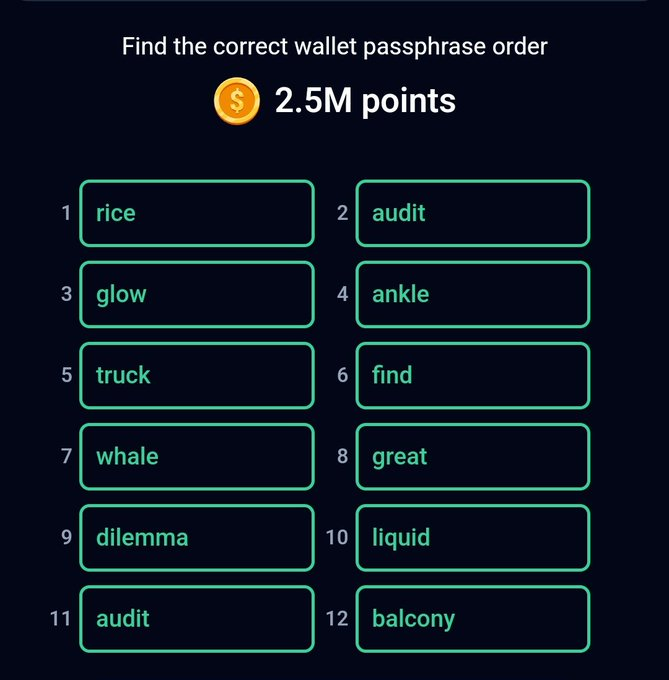Image resolution: width=669 pixels, height=680 pixels.
Task: Select the 'liquid' passphrase field
Action: pyautogui.click(x=472, y=537)
